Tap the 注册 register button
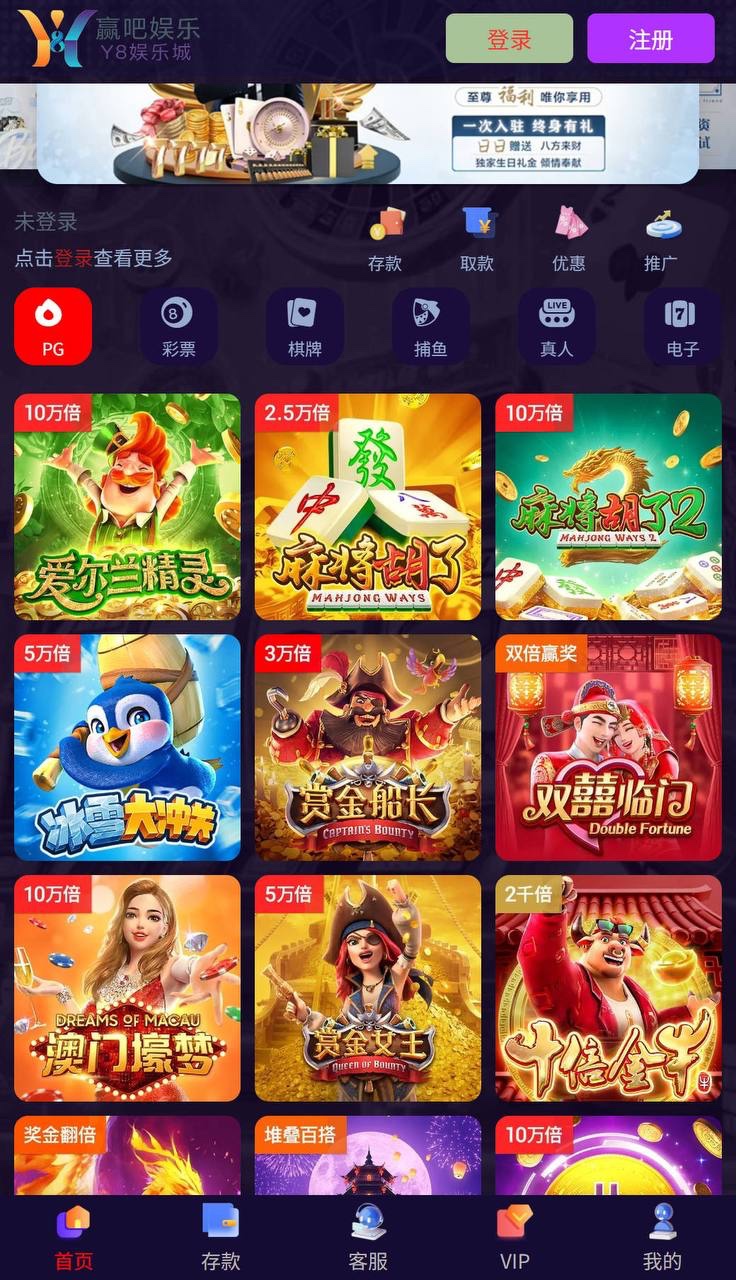Image resolution: width=736 pixels, height=1280 pixels. click(650, 39)
